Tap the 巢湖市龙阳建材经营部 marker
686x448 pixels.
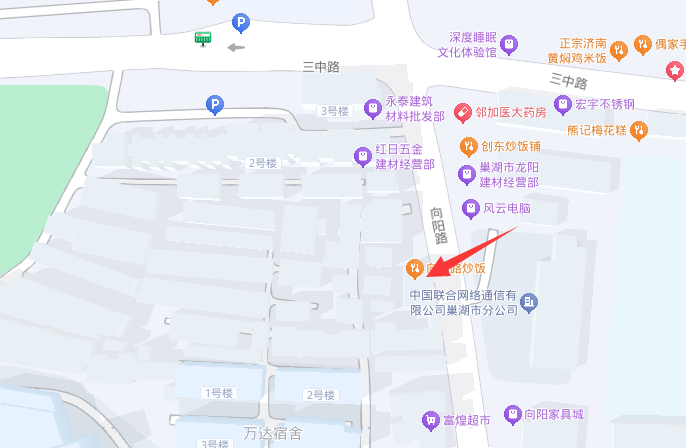coord(466,174)
